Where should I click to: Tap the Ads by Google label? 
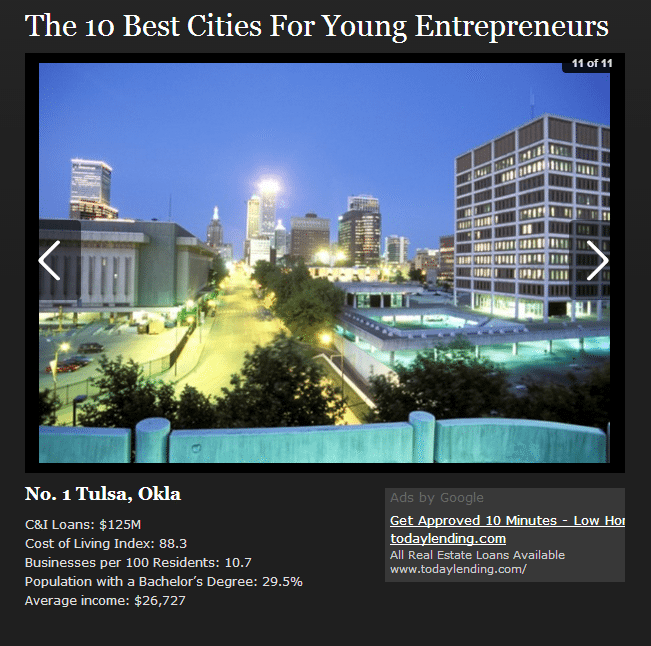436,497
